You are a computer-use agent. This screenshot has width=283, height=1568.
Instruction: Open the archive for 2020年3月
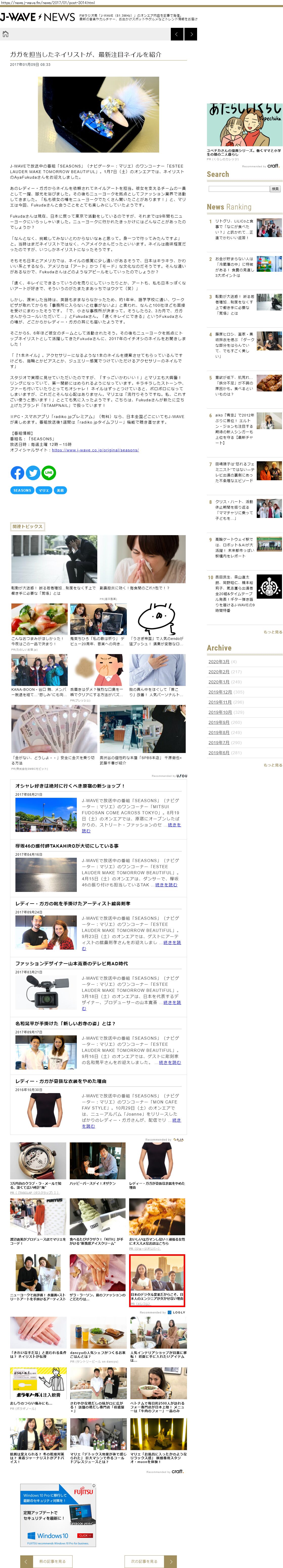coord(219,662)
